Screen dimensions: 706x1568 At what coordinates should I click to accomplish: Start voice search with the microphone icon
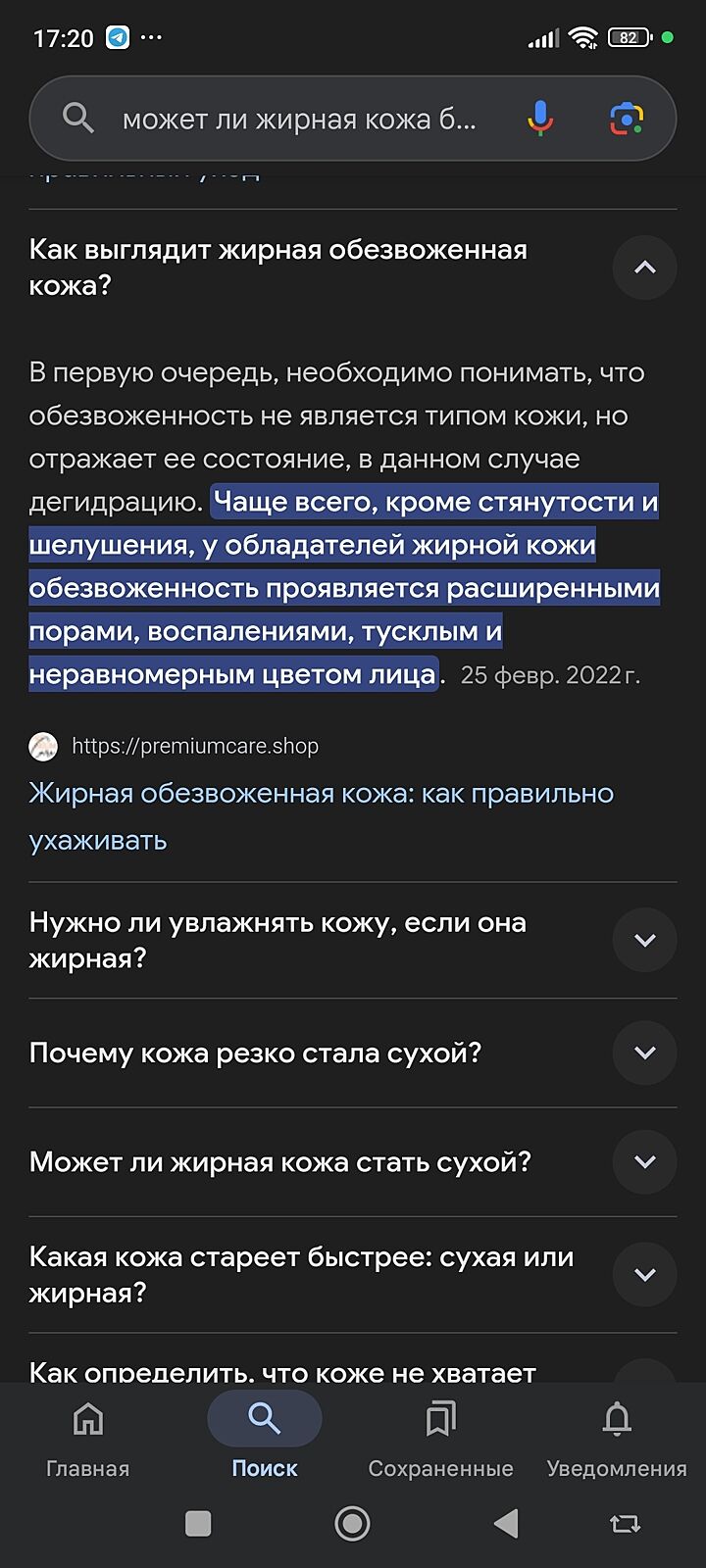pos(540,119)
